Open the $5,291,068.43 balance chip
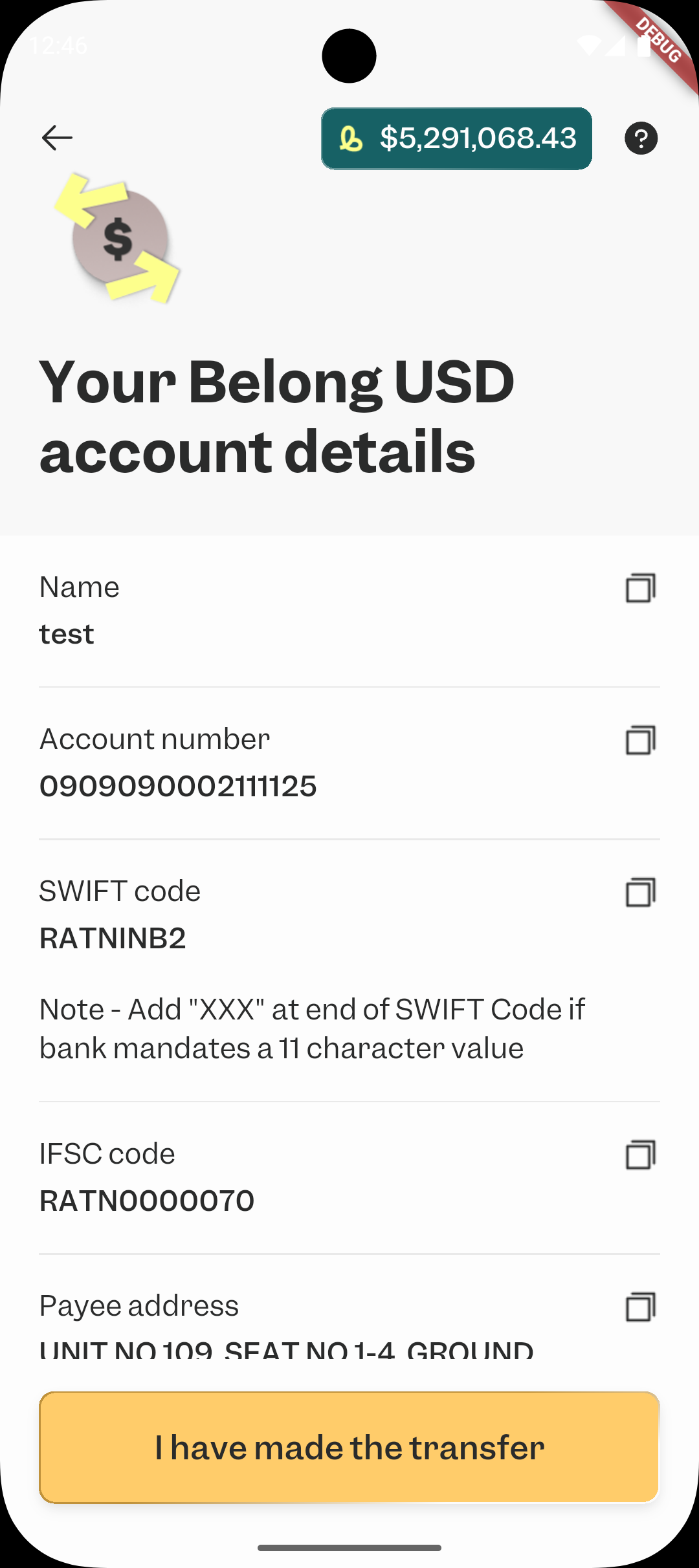 (x=456, y=138)
